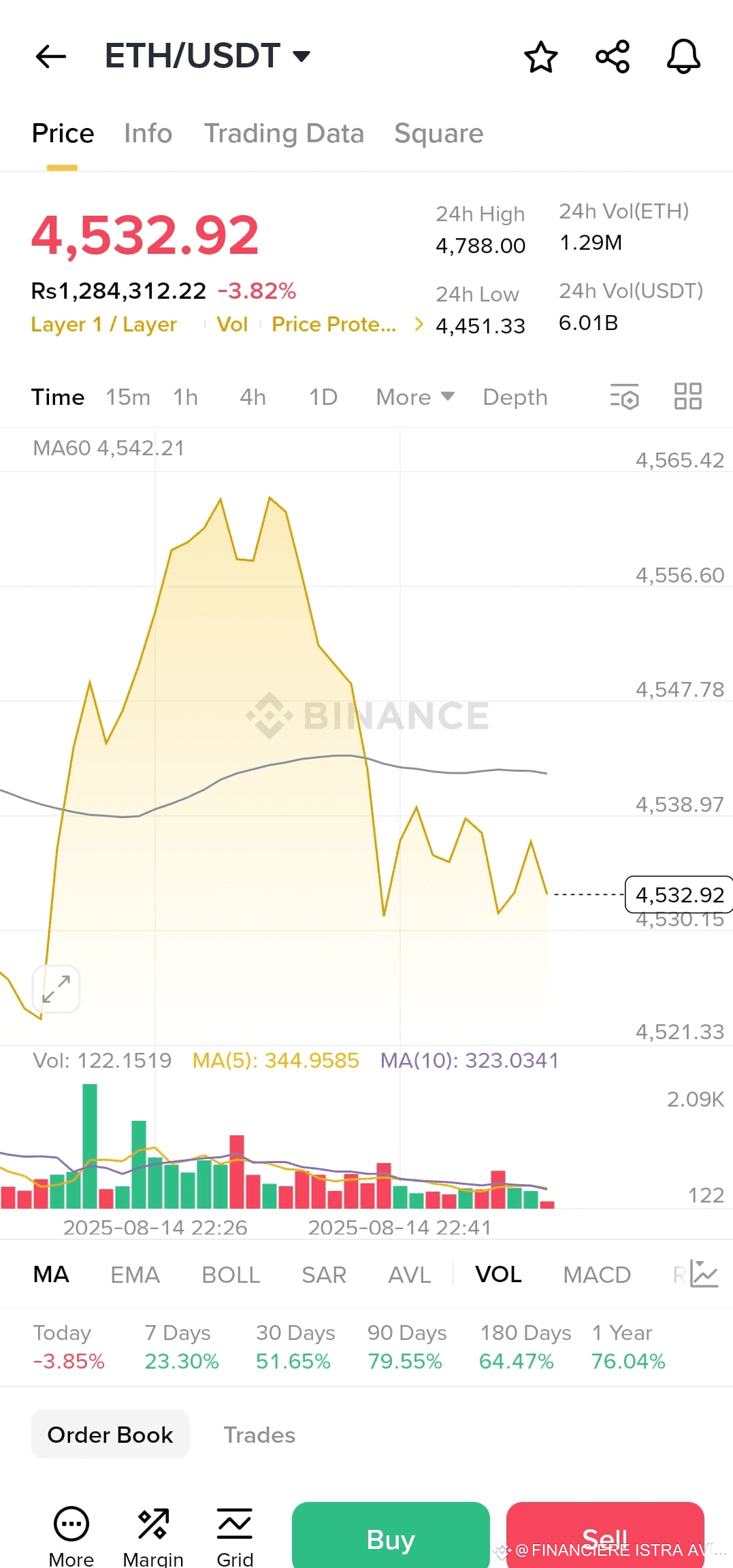Expand the chart to fullscreen

[56, 989]
